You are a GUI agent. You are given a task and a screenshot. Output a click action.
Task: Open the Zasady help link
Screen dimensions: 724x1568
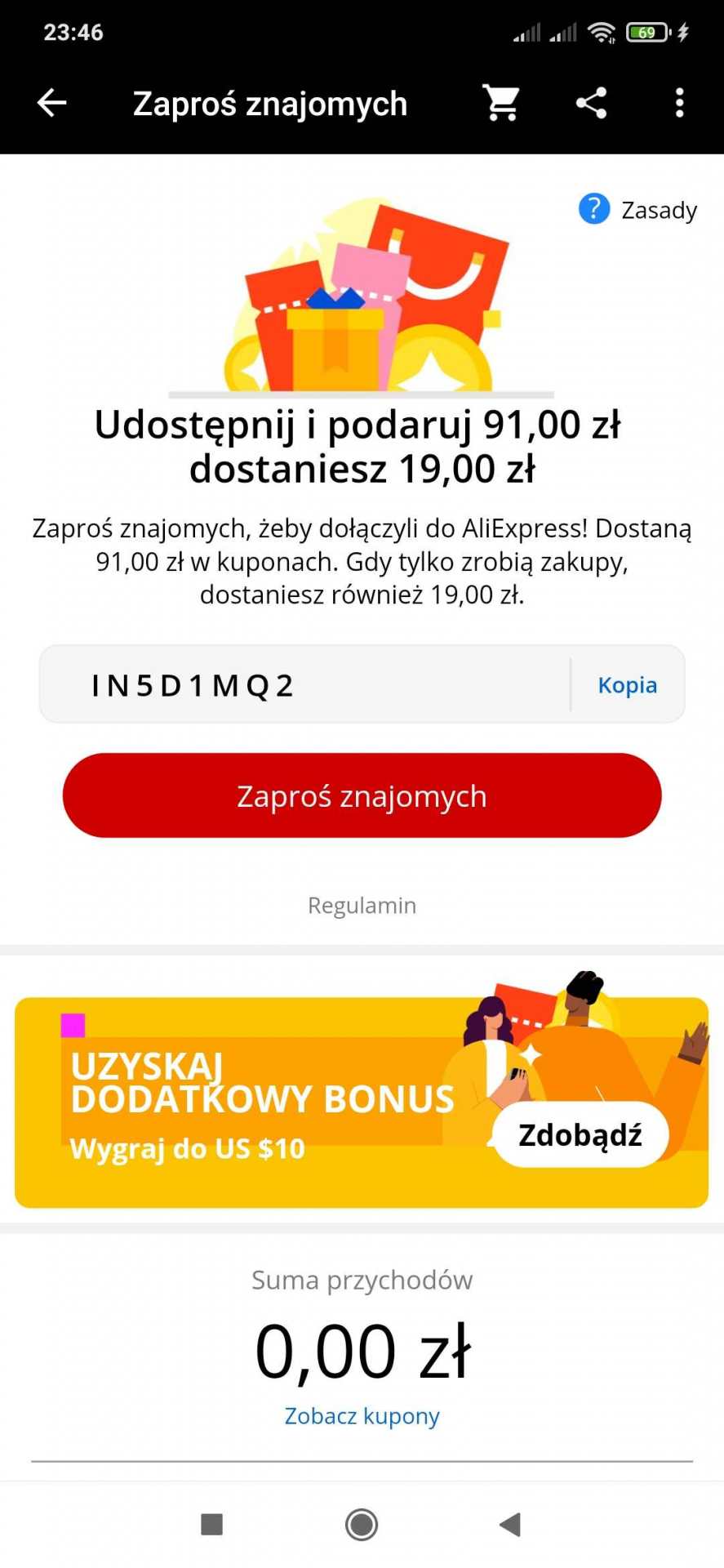[x=638, y=210]
